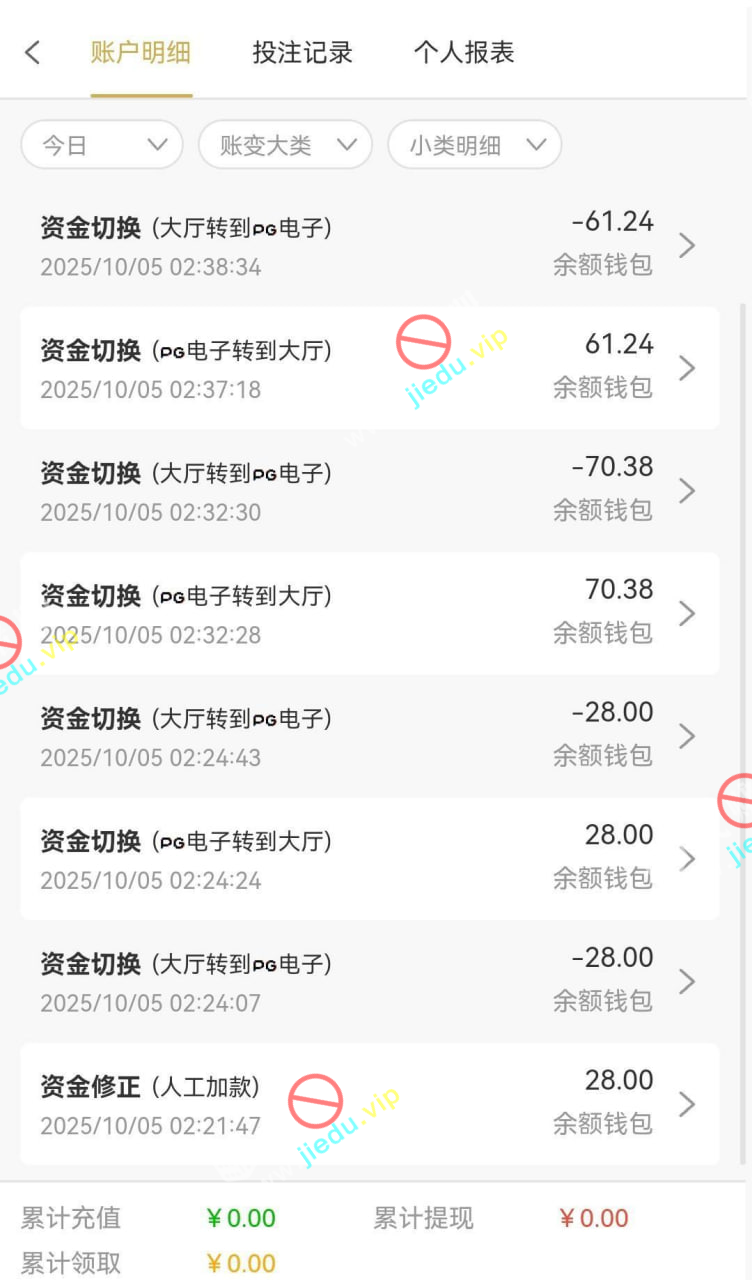Open the 账变大类 filter dropdown
This screenshot has height=1280, width=752.
285,145
